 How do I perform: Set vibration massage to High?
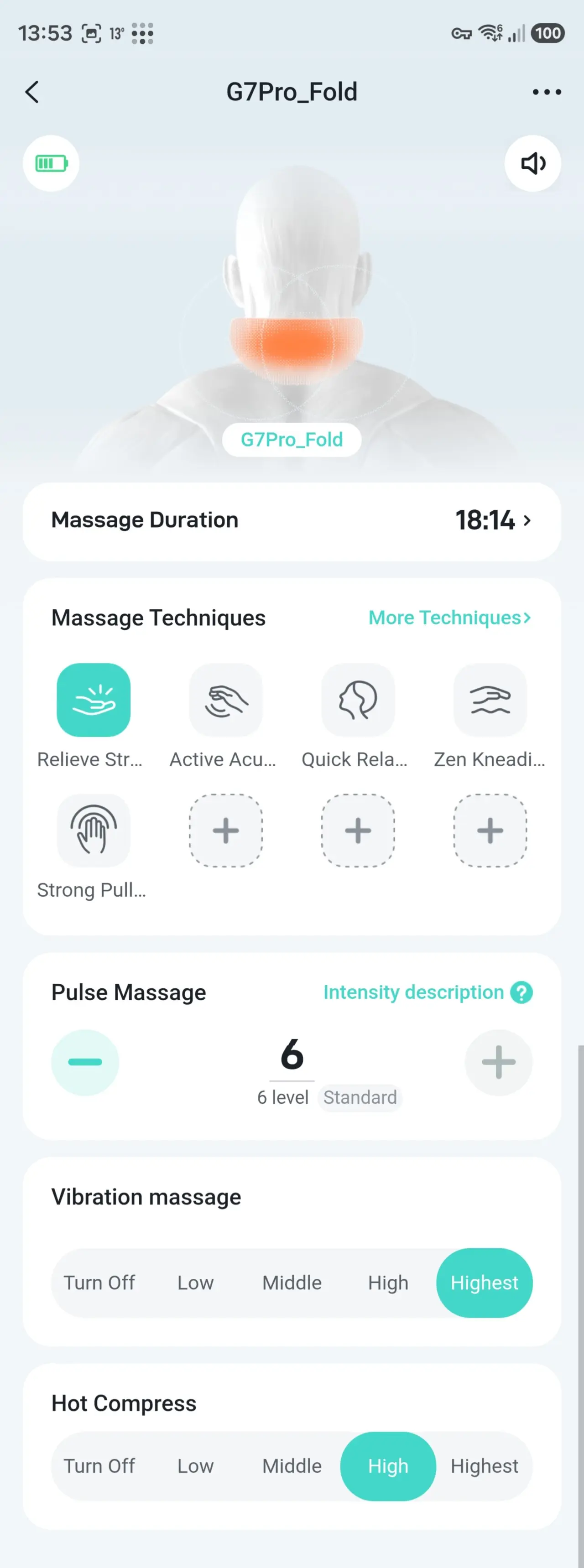(x=388, y=1282)
